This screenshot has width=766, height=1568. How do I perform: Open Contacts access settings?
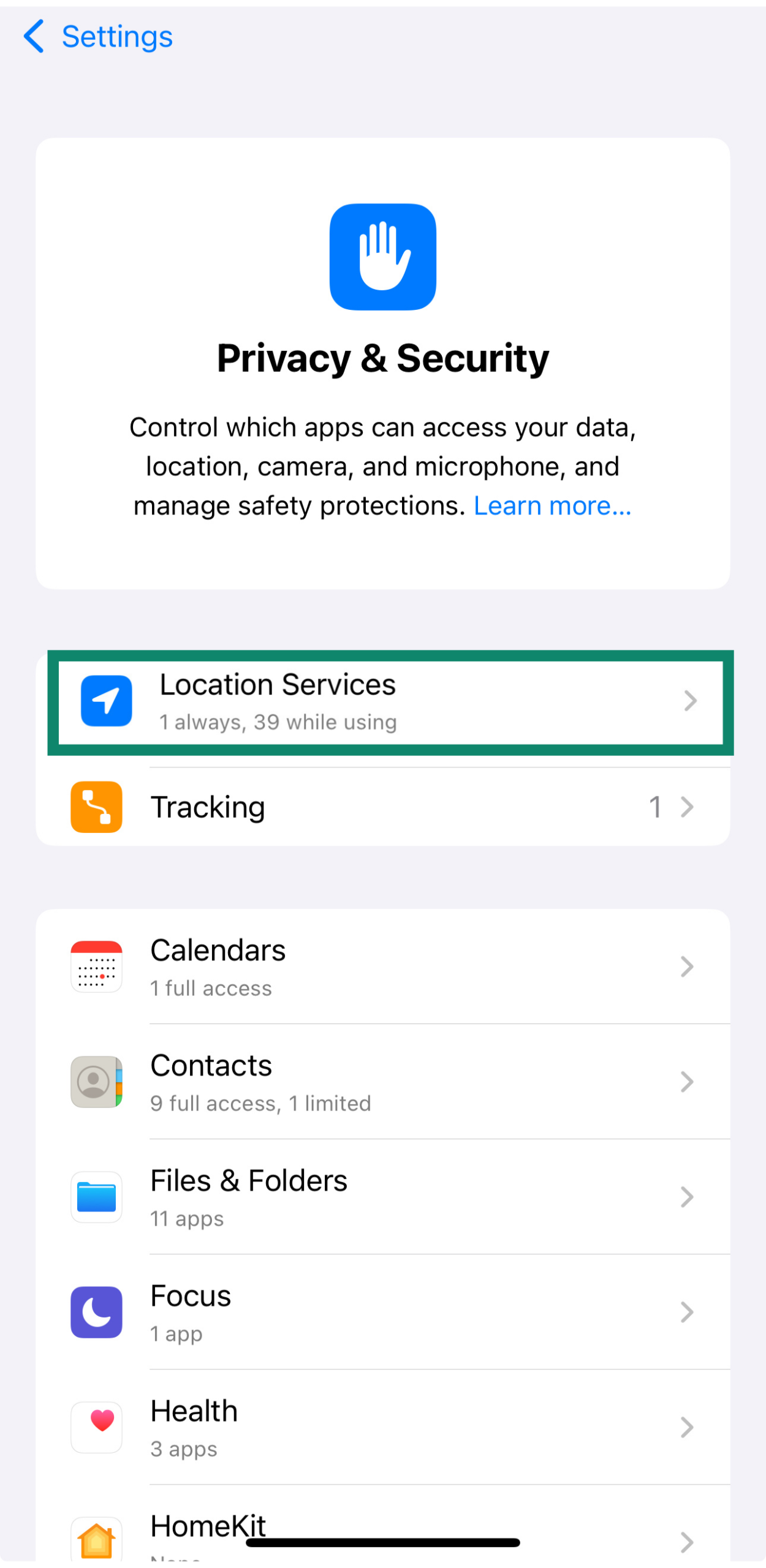coord(382,1082)
